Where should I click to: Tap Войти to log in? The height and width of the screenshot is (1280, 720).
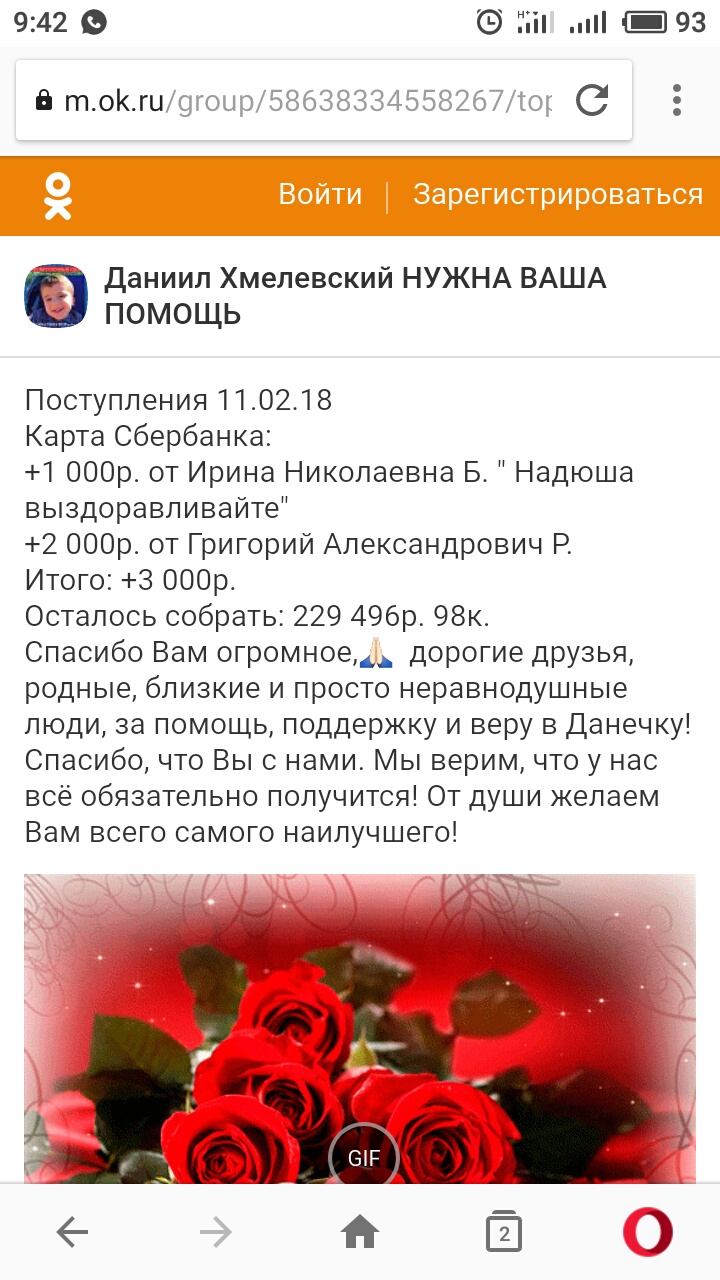coord(320,194)
